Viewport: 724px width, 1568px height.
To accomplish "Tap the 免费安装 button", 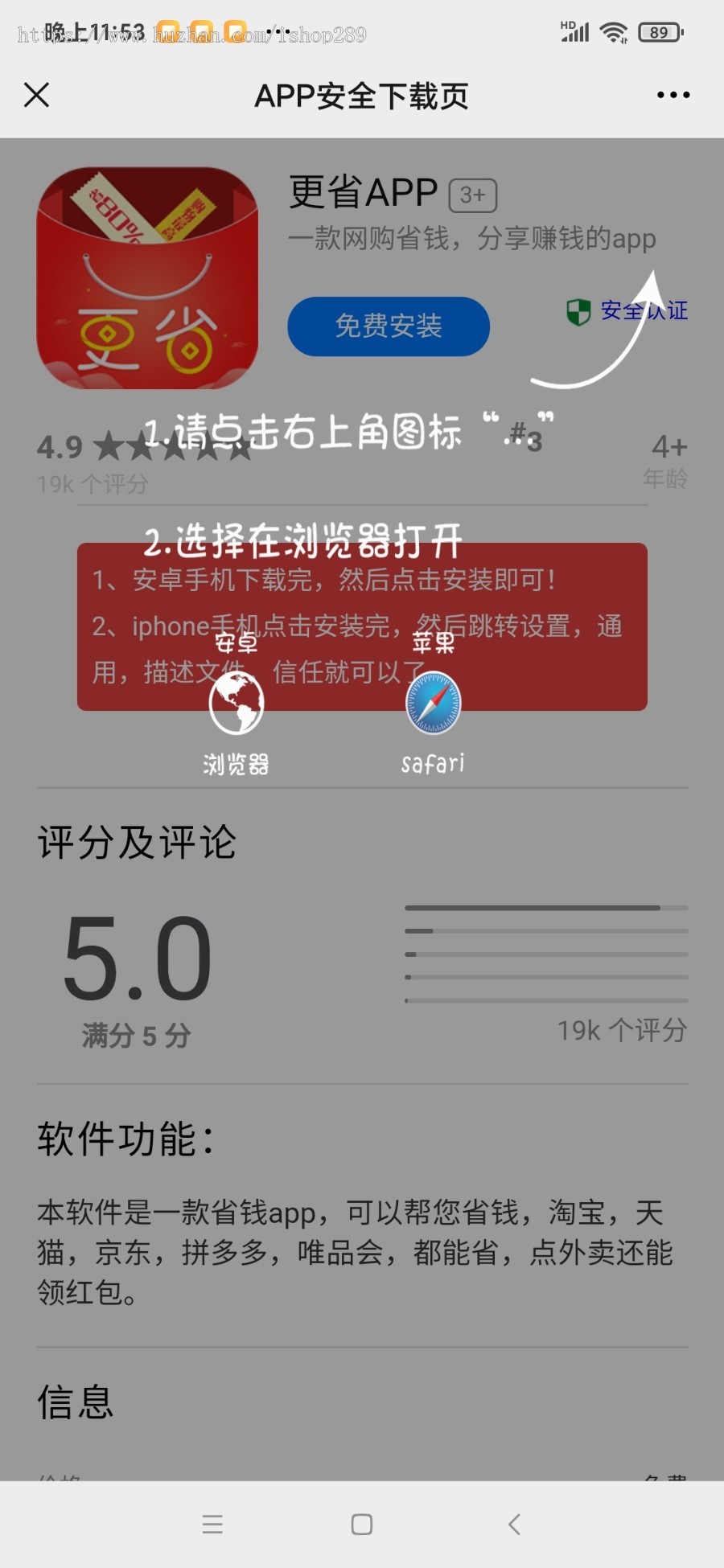I will pos(389,326).
